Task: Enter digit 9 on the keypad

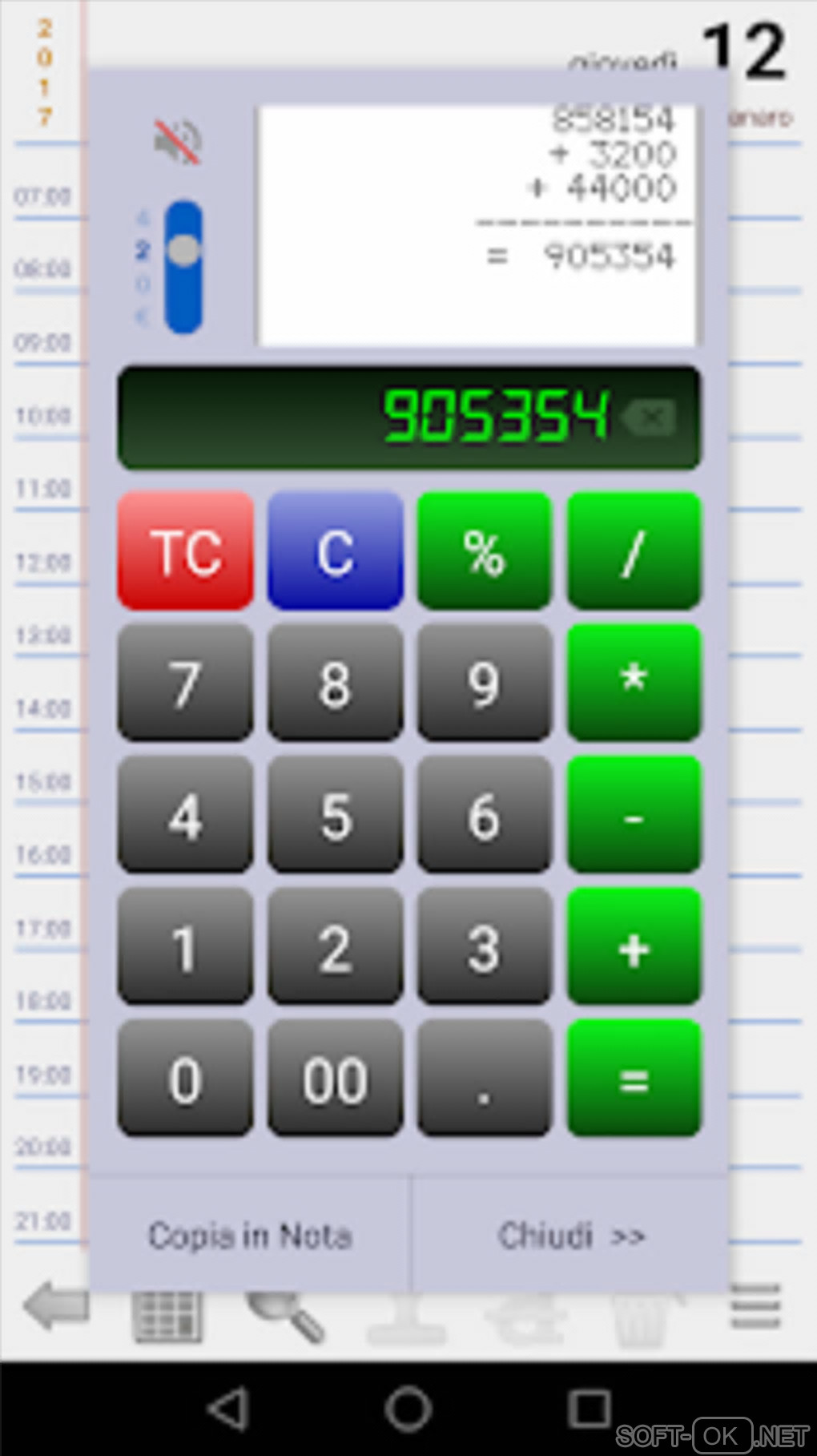Action: [x=484, y=683]
